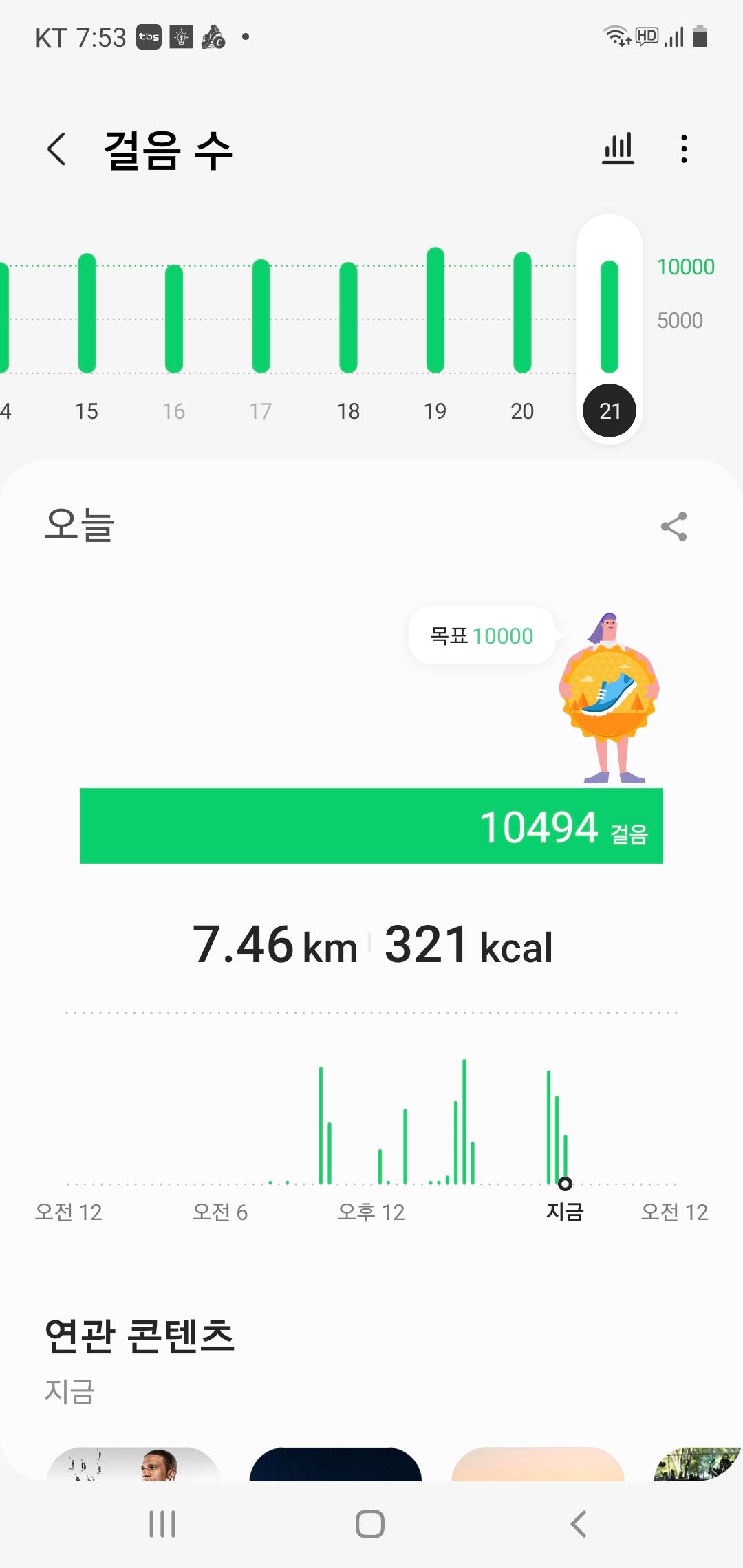The width and height of the screenshot is (743, 1568).
Task: Share today's step count
Action: tap(674, 527)
